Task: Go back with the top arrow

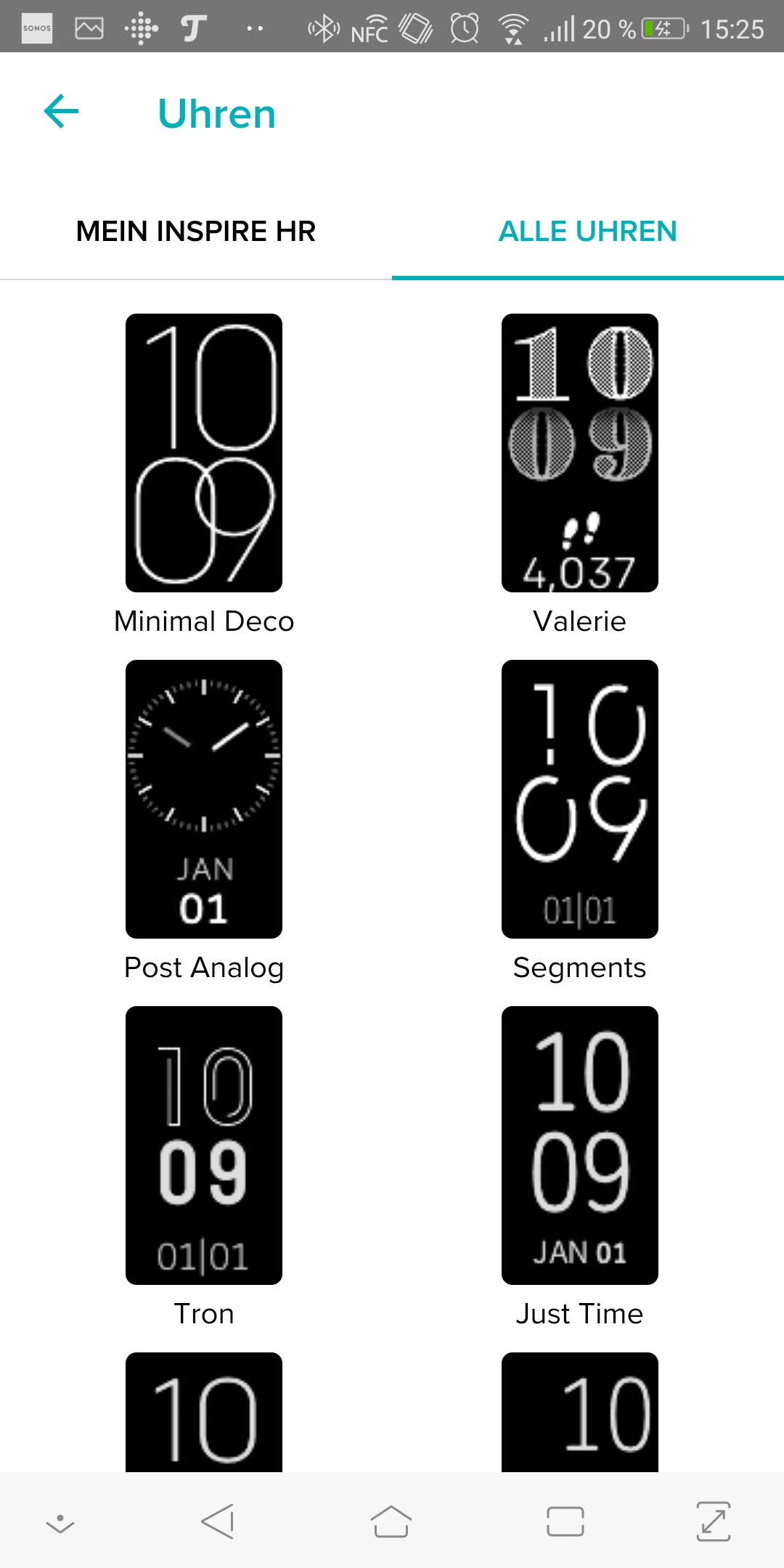Action: click(62, 112)
